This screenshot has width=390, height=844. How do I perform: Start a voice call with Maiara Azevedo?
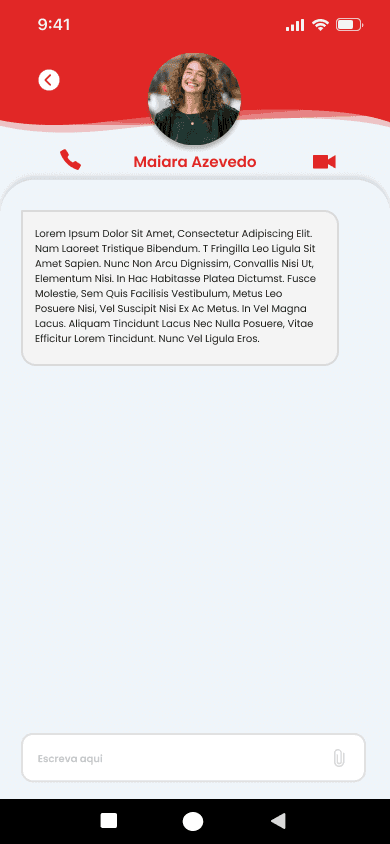click(70, 160)
